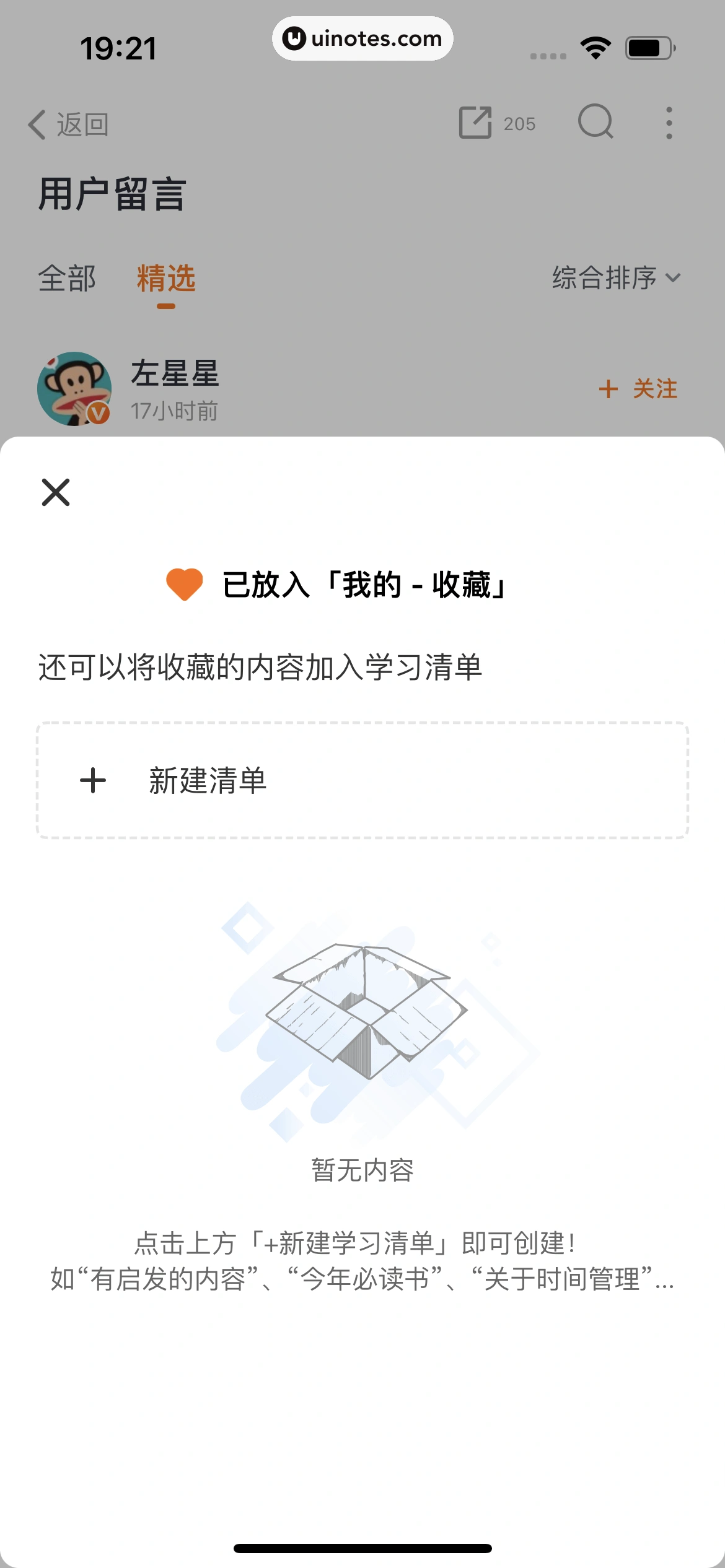This screenshot has width=725, height=1568.
Task: Go back via 返回
Action: [x=68, y=124]
